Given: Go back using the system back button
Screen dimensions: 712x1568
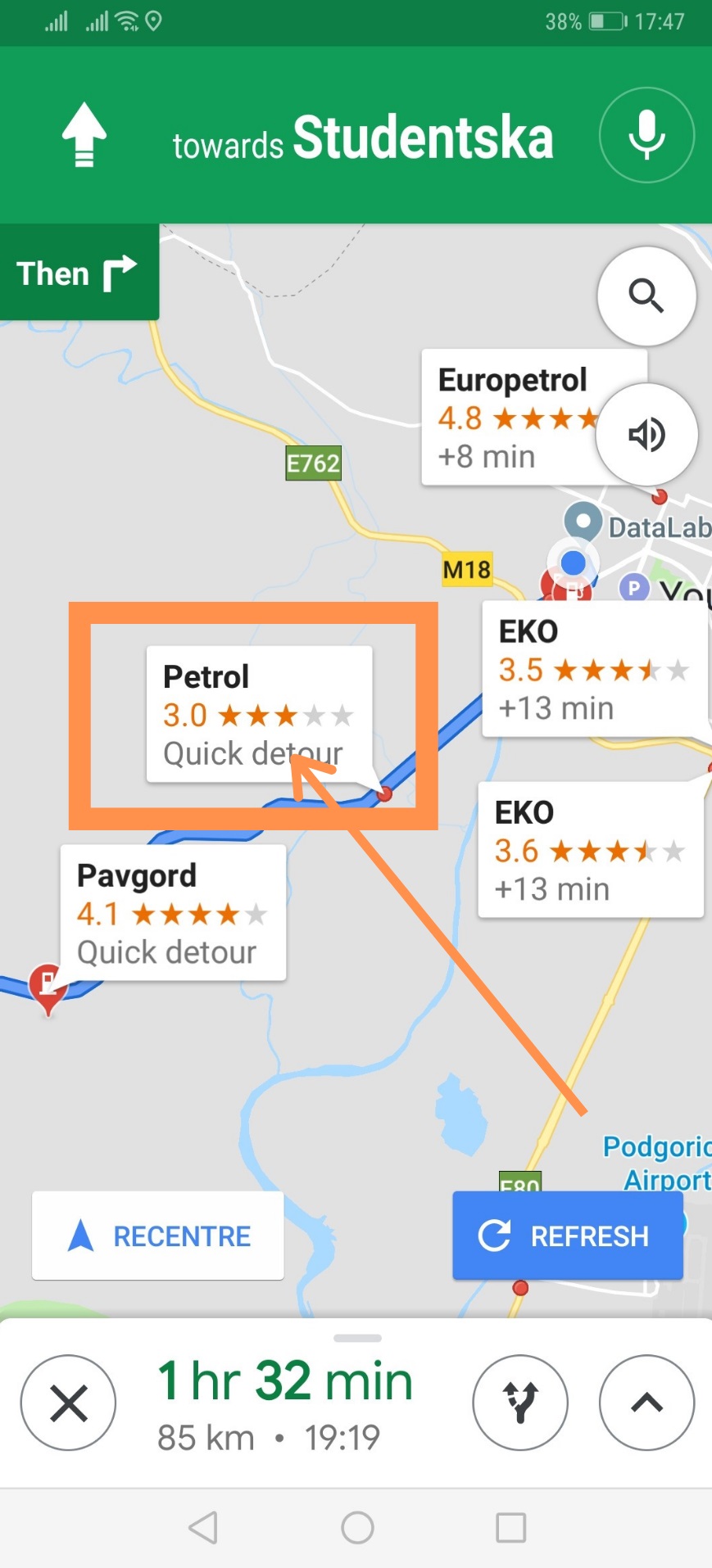Looking at the screenshot, I should click(203, 1528).
